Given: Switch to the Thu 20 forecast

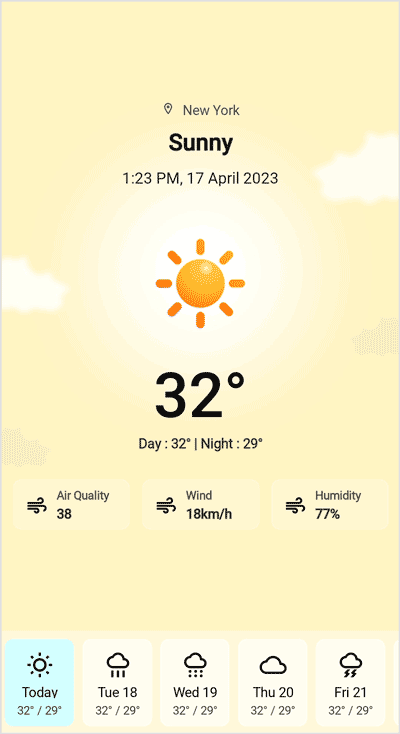Looking at the screenshot, I should pyautogui.click(x=273, y=683).
